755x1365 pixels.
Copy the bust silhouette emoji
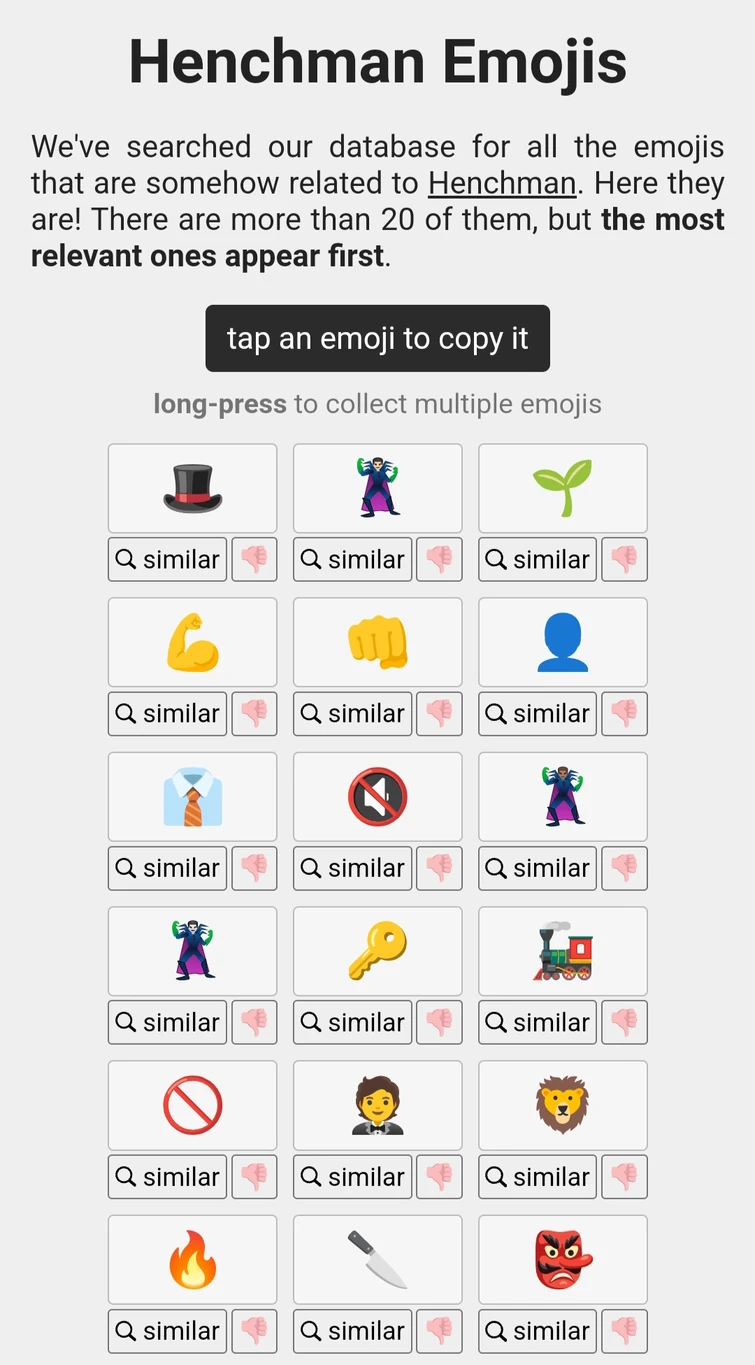tap(563, 642)
